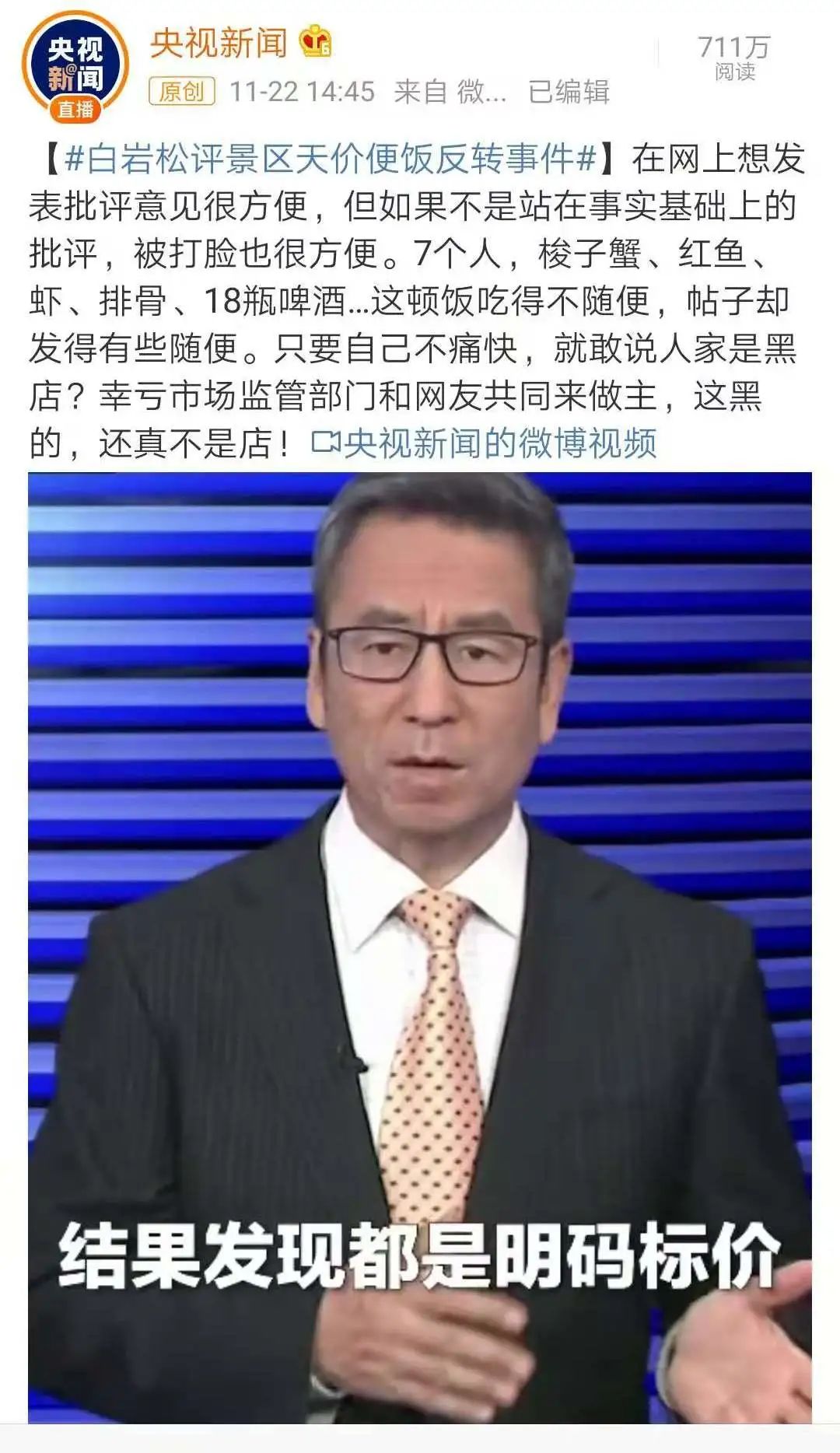The width and height of the screenshot is (840, 1453).
Task: Open the 央视新闻的微博视频 link
Action: click(485, 443)
